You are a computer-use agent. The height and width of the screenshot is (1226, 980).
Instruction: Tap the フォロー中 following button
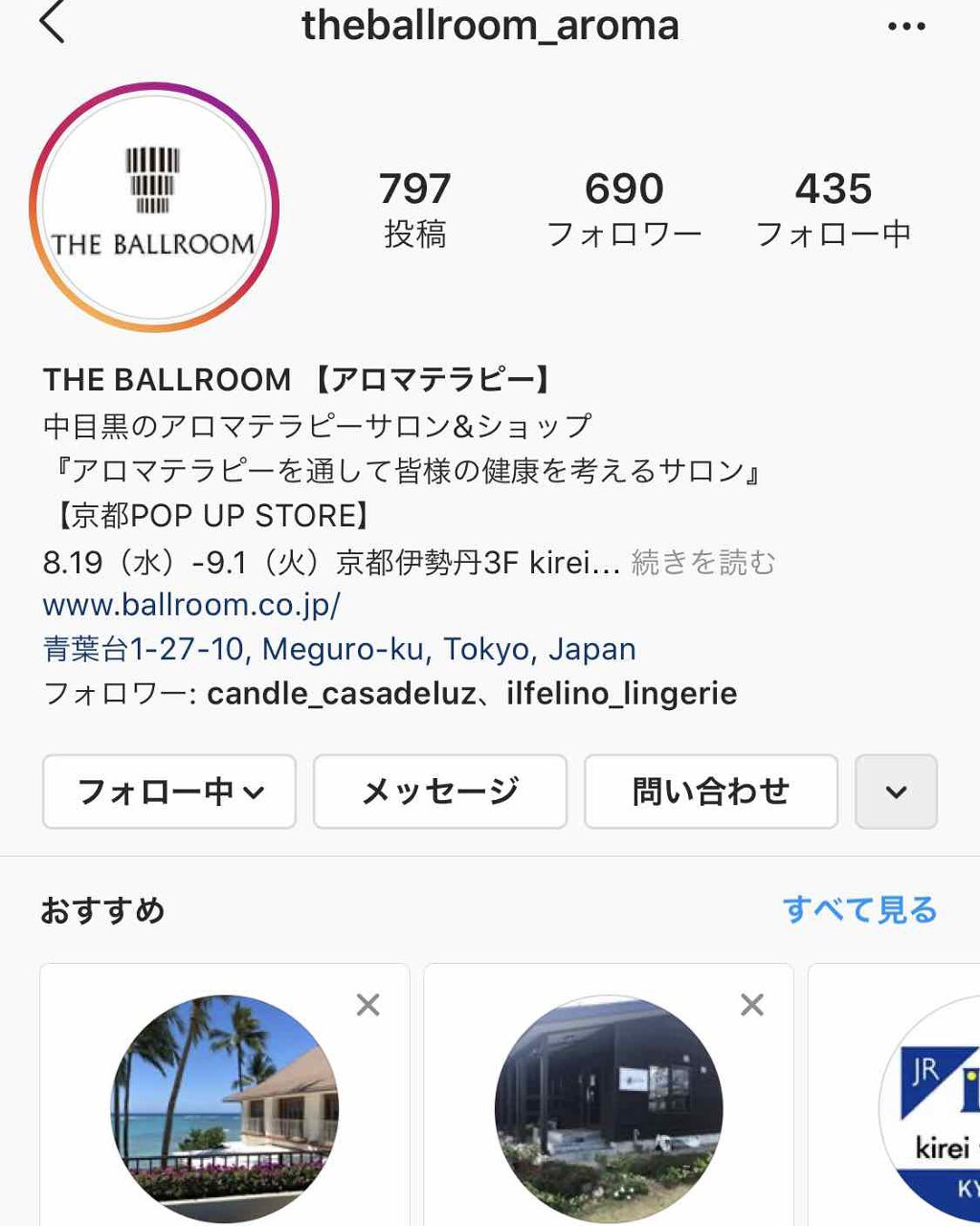point(169,791)
